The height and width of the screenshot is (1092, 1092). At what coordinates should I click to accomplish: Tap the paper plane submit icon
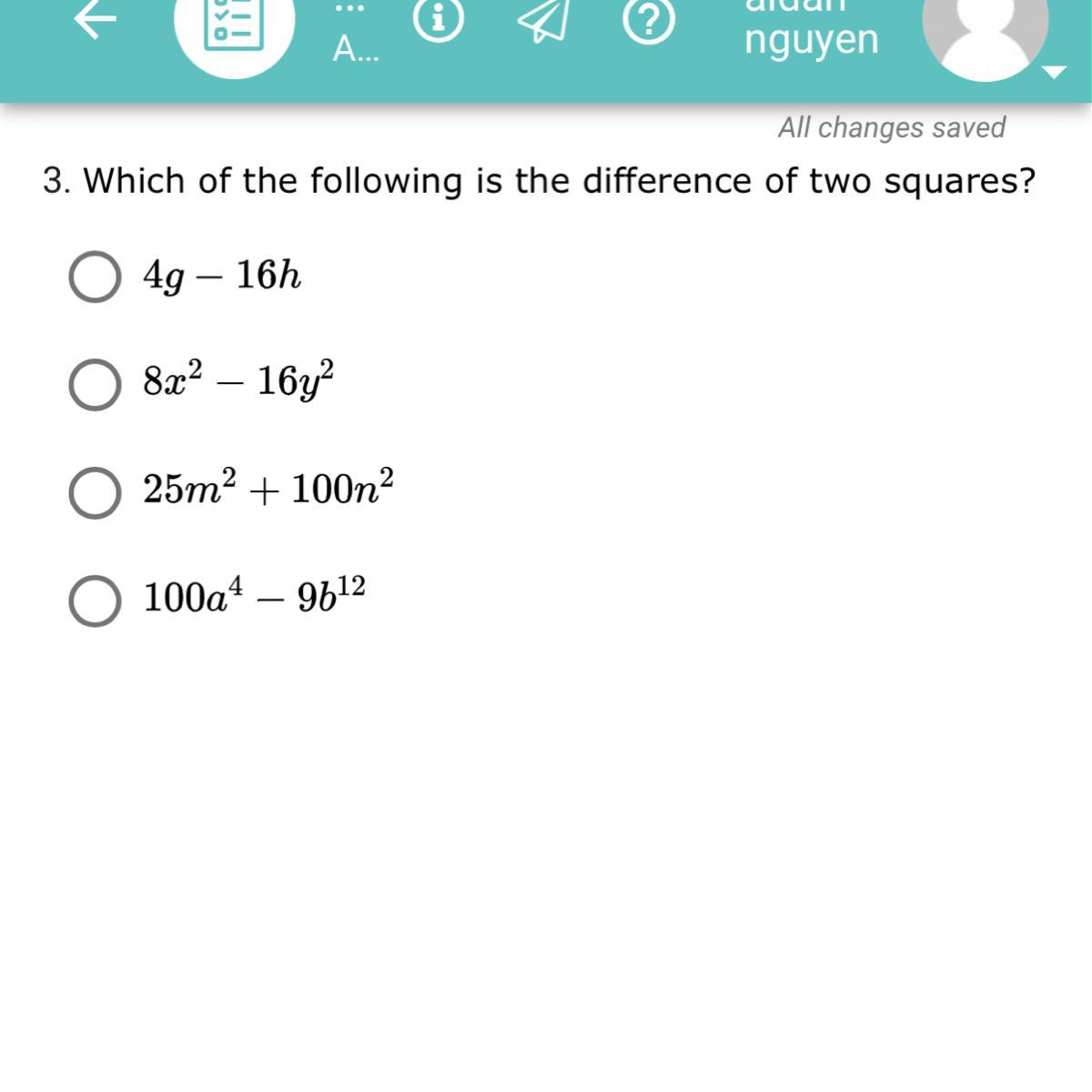click(x=543, y=22)
